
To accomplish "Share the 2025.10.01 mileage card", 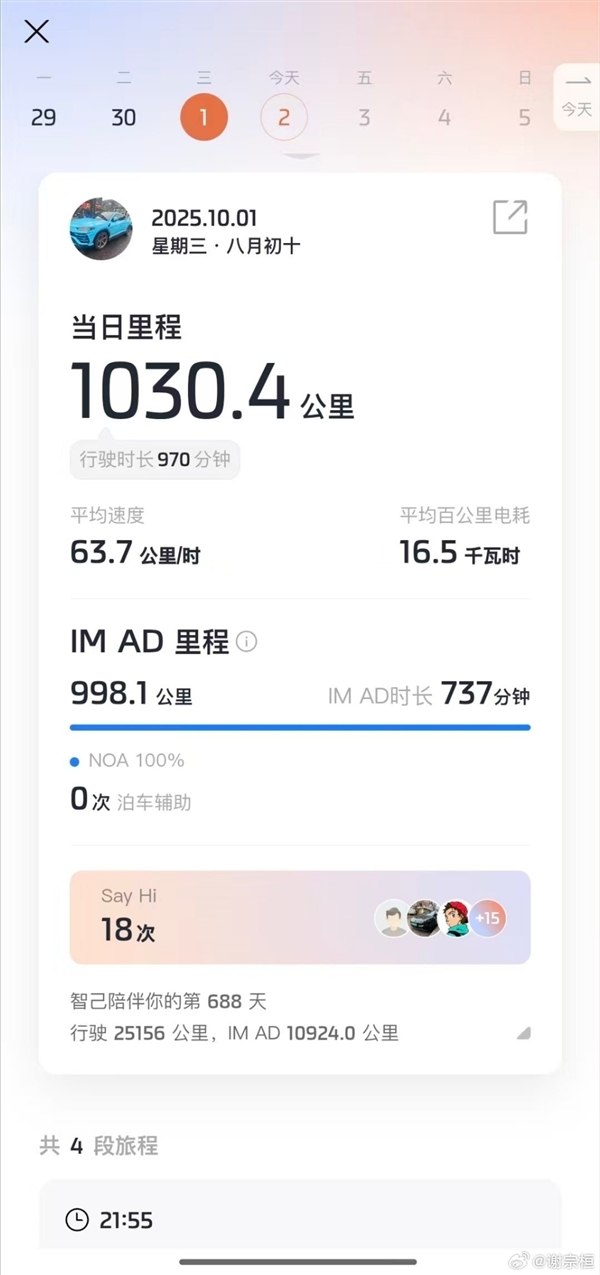I will point(510,217).
